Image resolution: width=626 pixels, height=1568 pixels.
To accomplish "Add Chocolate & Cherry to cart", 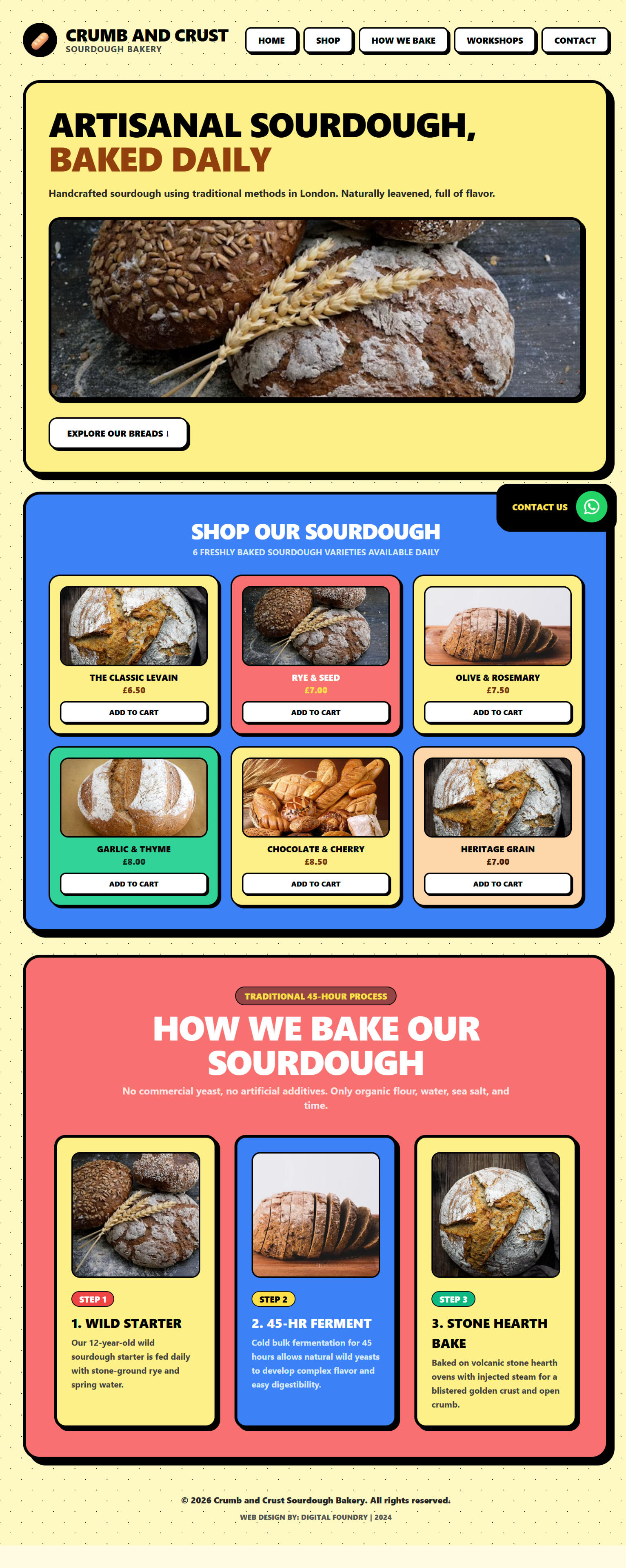I will tap(316, 883).
